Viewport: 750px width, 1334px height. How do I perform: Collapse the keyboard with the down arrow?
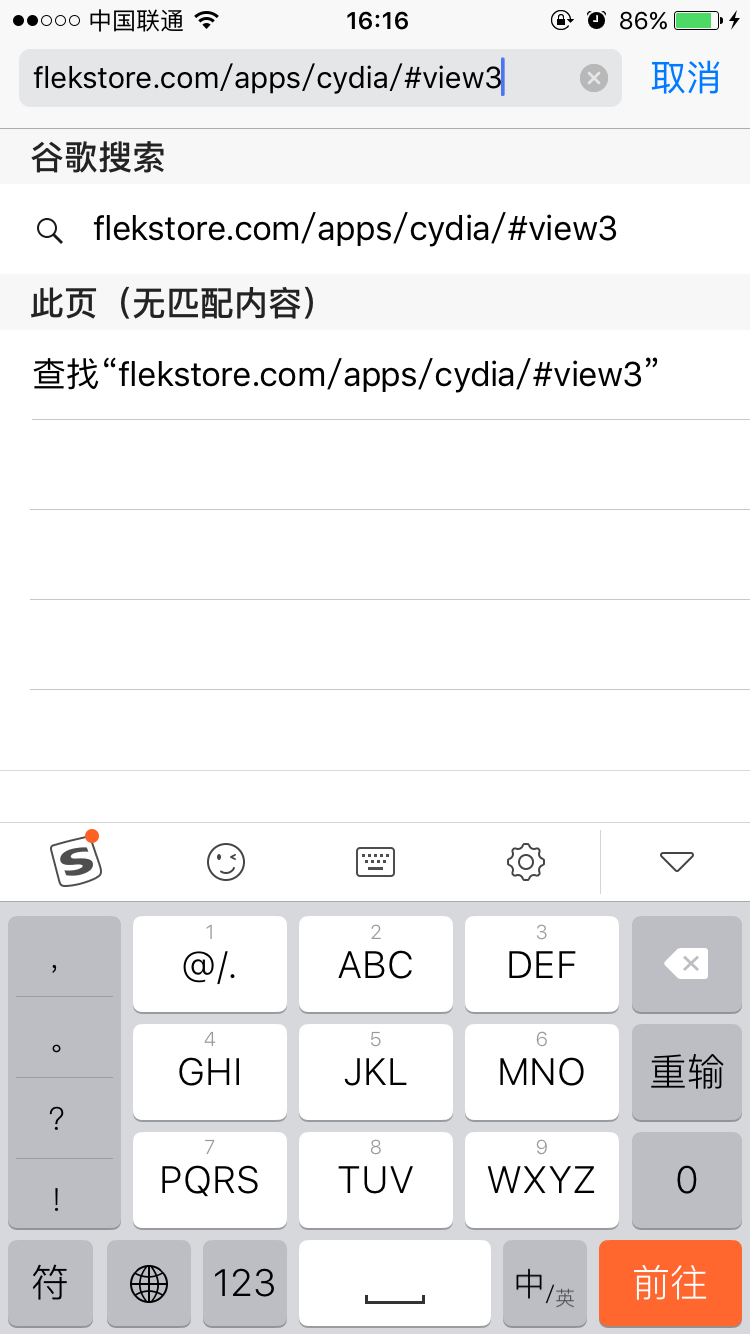pos(677,861)
